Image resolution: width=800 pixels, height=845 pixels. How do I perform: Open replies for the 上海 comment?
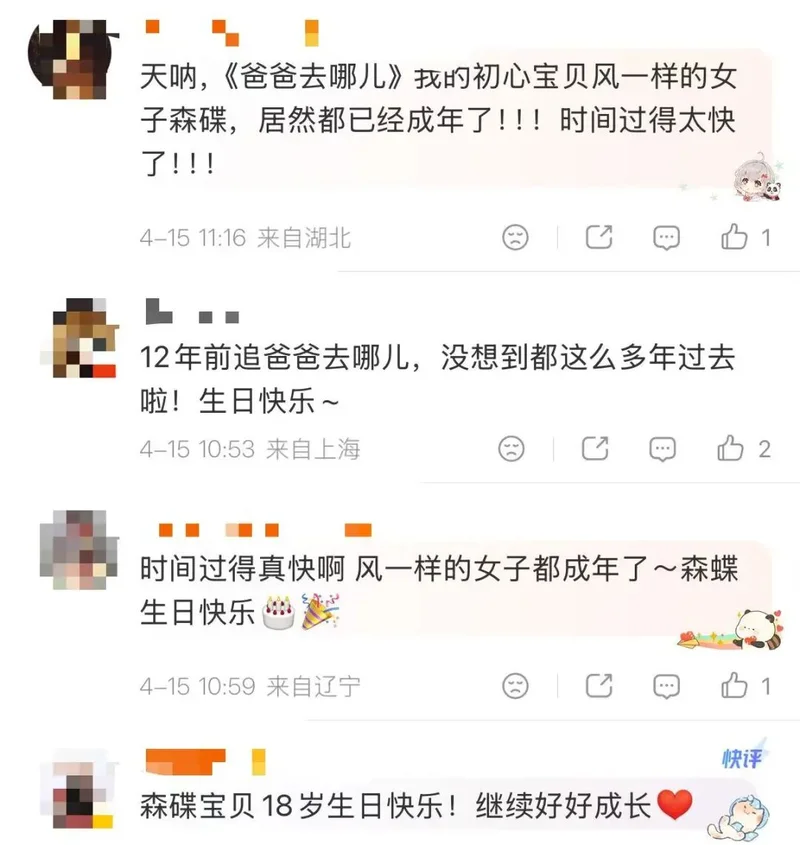663,449
